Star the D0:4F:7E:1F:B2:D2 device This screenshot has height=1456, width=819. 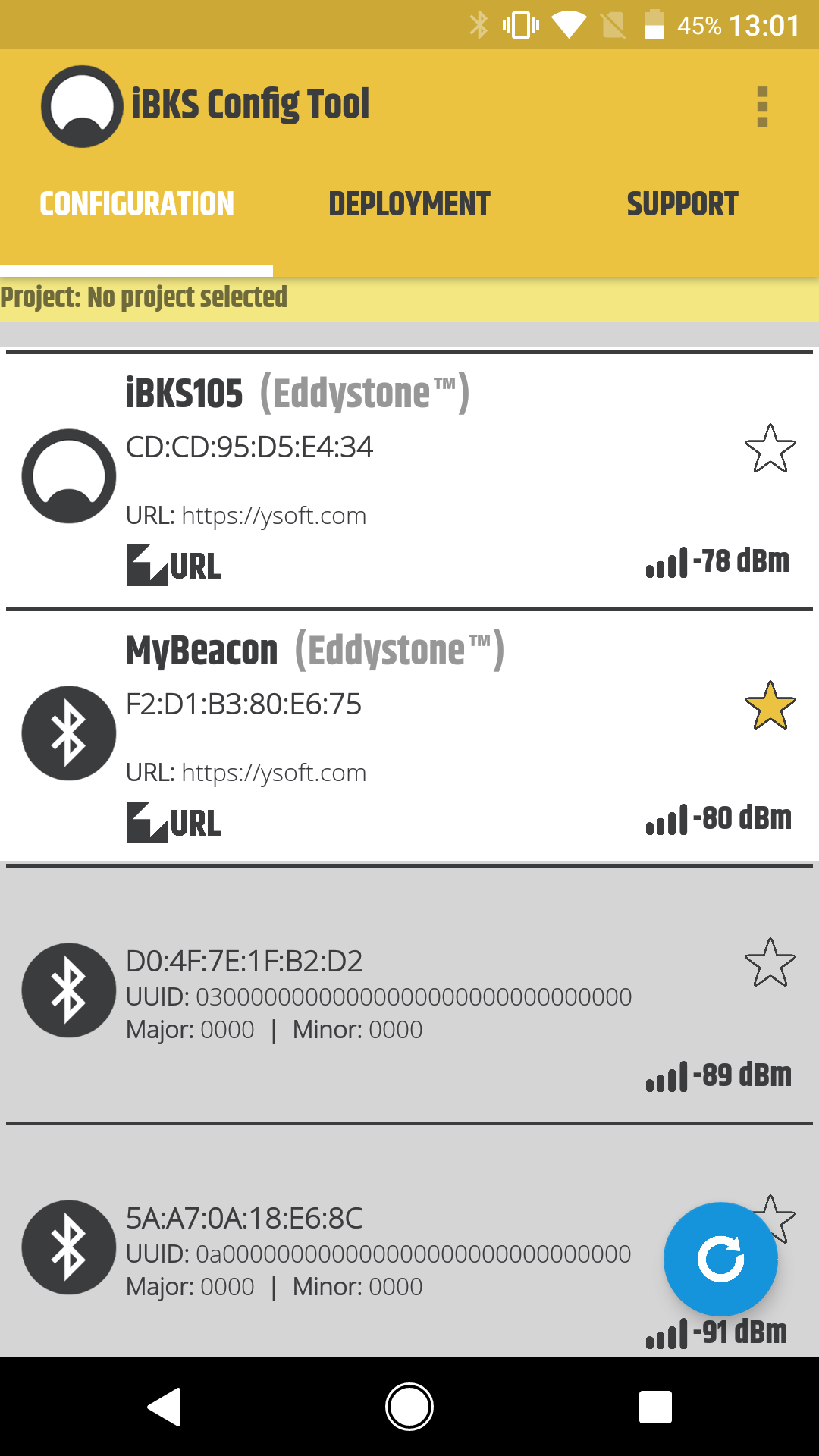(770, 962)
